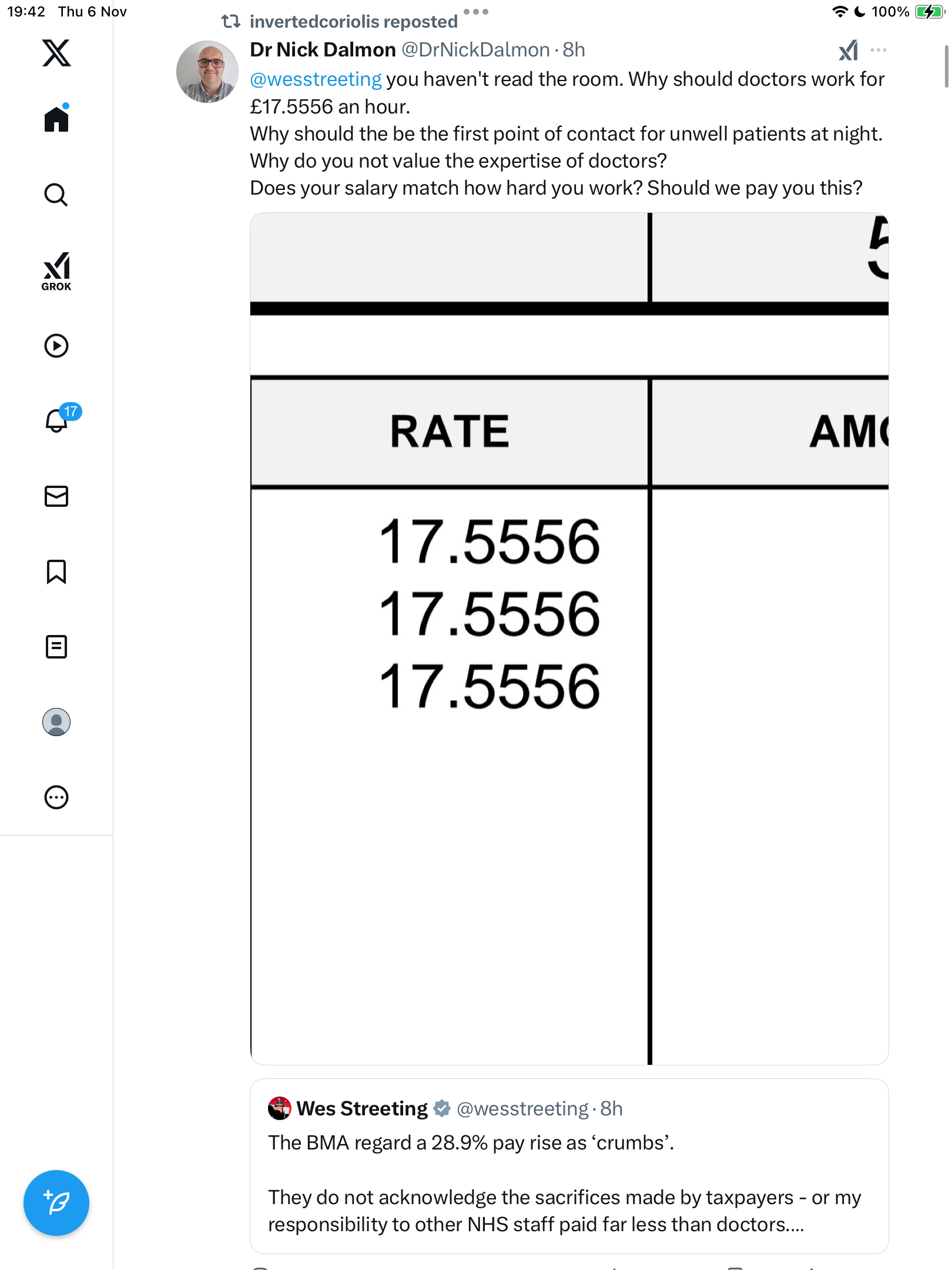The image size is (952, 1270).
Task: Open direct messages
Action: 56,496
